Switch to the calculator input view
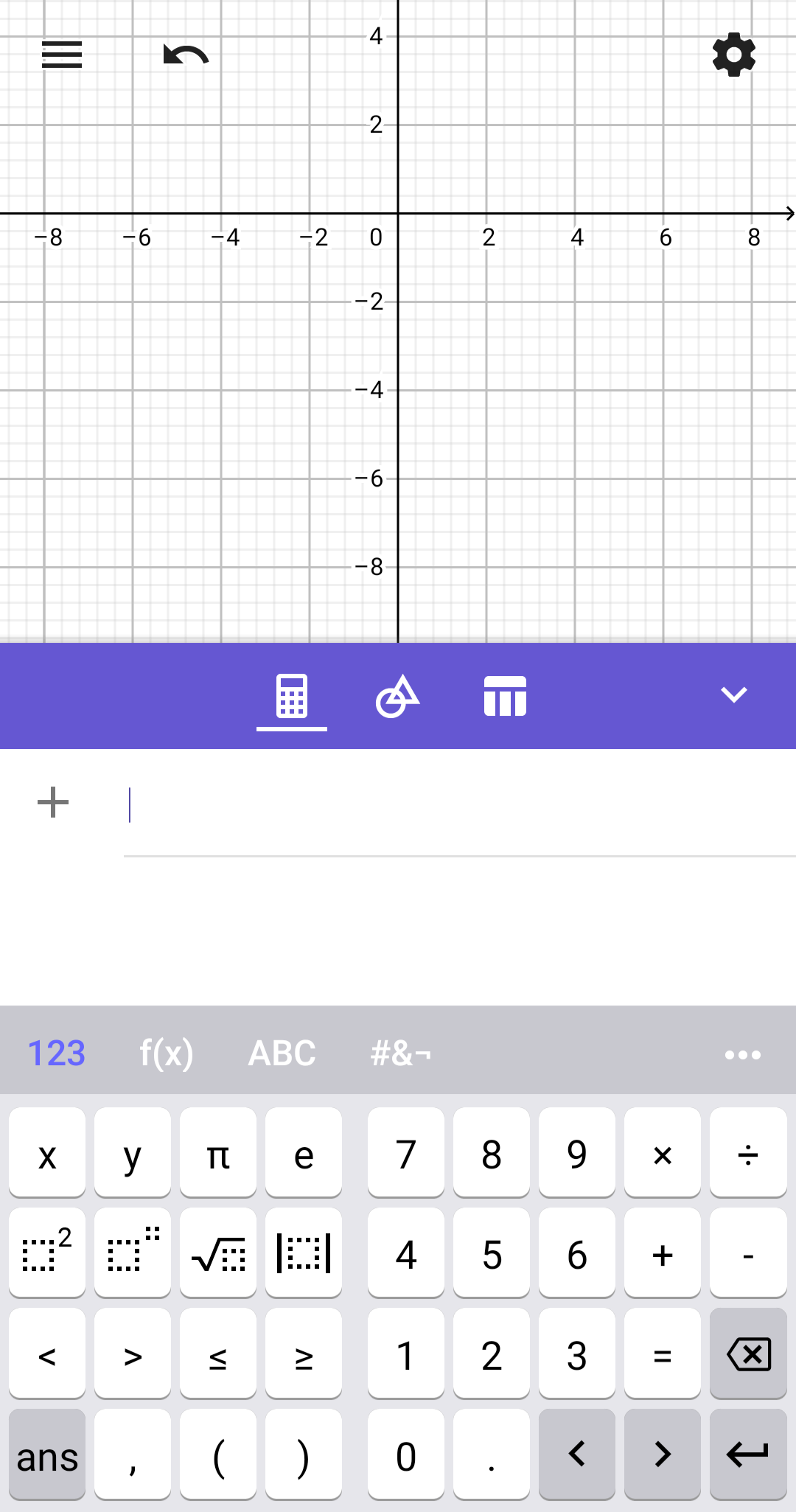This screenshot has height=1512, width=796. coord(292,695)
